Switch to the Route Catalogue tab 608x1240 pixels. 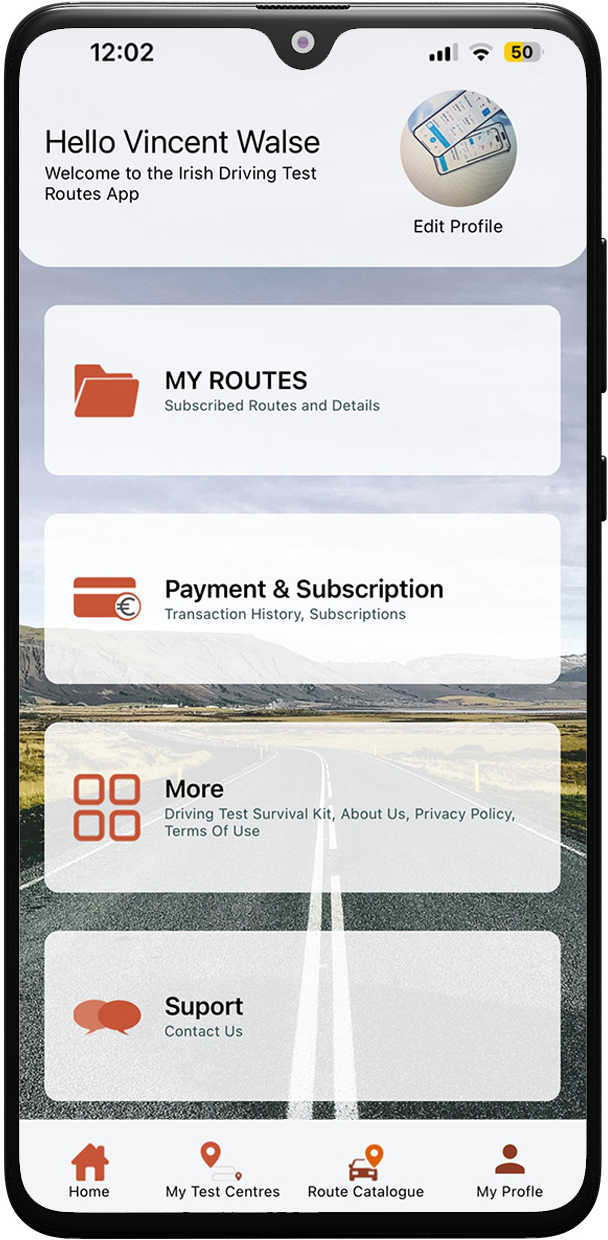(x=365, y=1172)
